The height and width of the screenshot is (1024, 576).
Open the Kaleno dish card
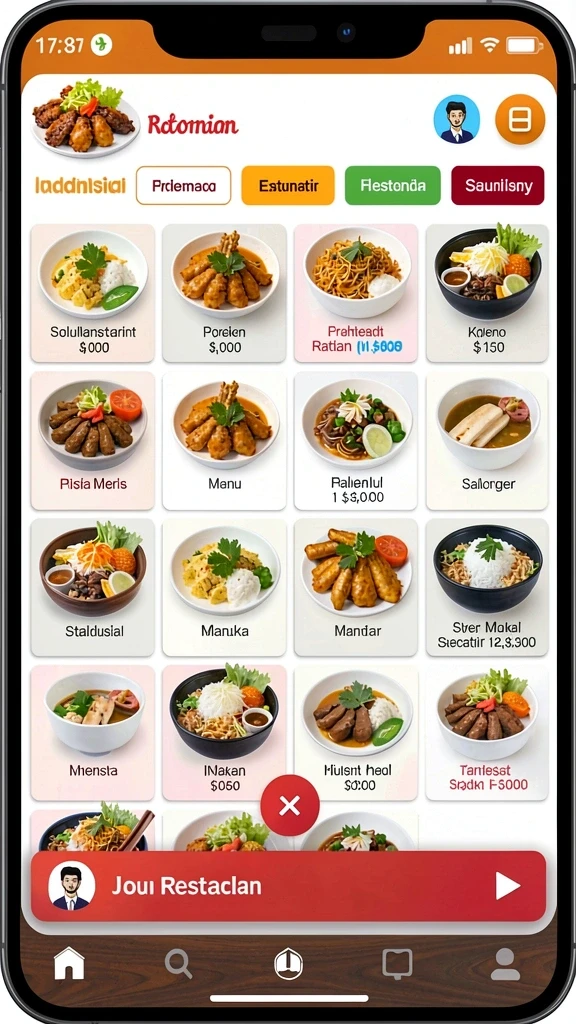point(487,293)
